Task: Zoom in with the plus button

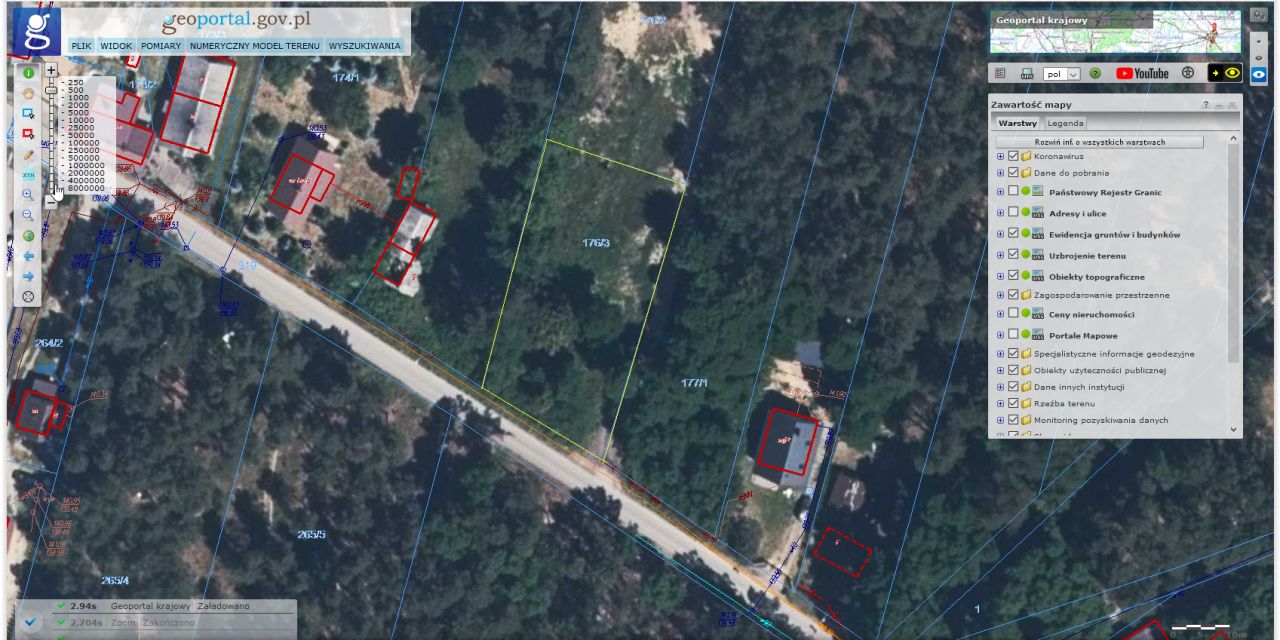Action: click(51, 71)
